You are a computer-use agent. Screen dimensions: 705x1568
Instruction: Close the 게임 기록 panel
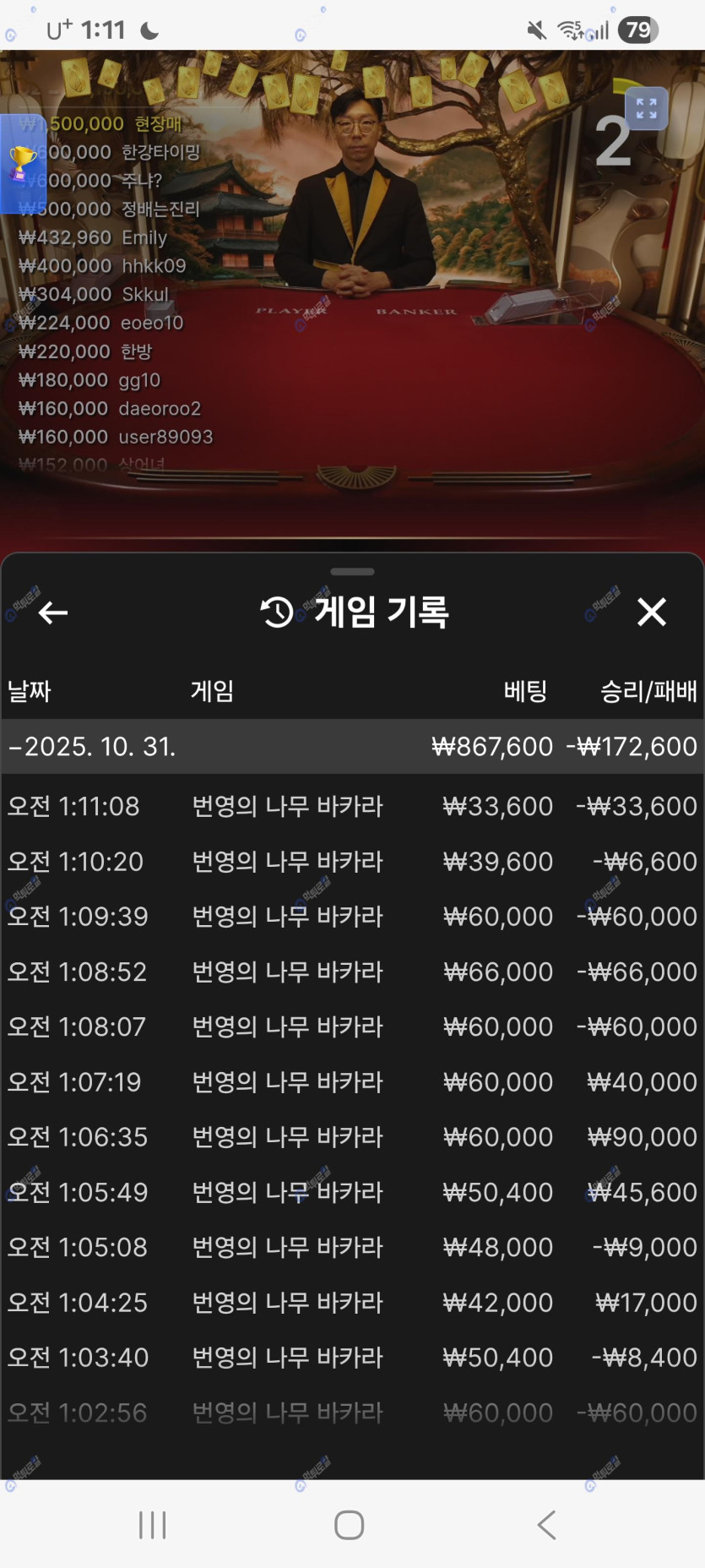[651, 612]
